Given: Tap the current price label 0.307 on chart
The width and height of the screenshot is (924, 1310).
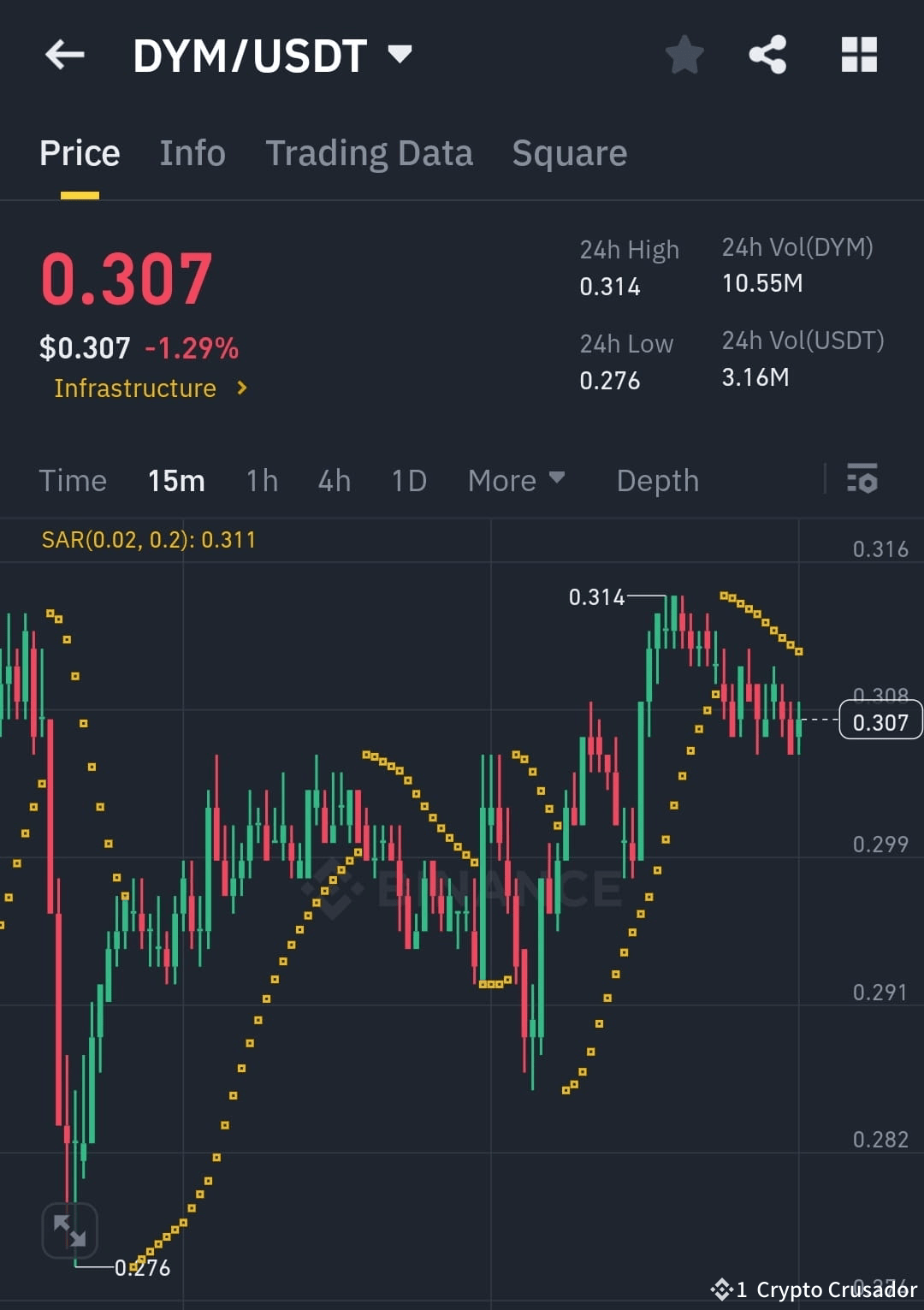Looking at the screenshot, I should (880, 721).
